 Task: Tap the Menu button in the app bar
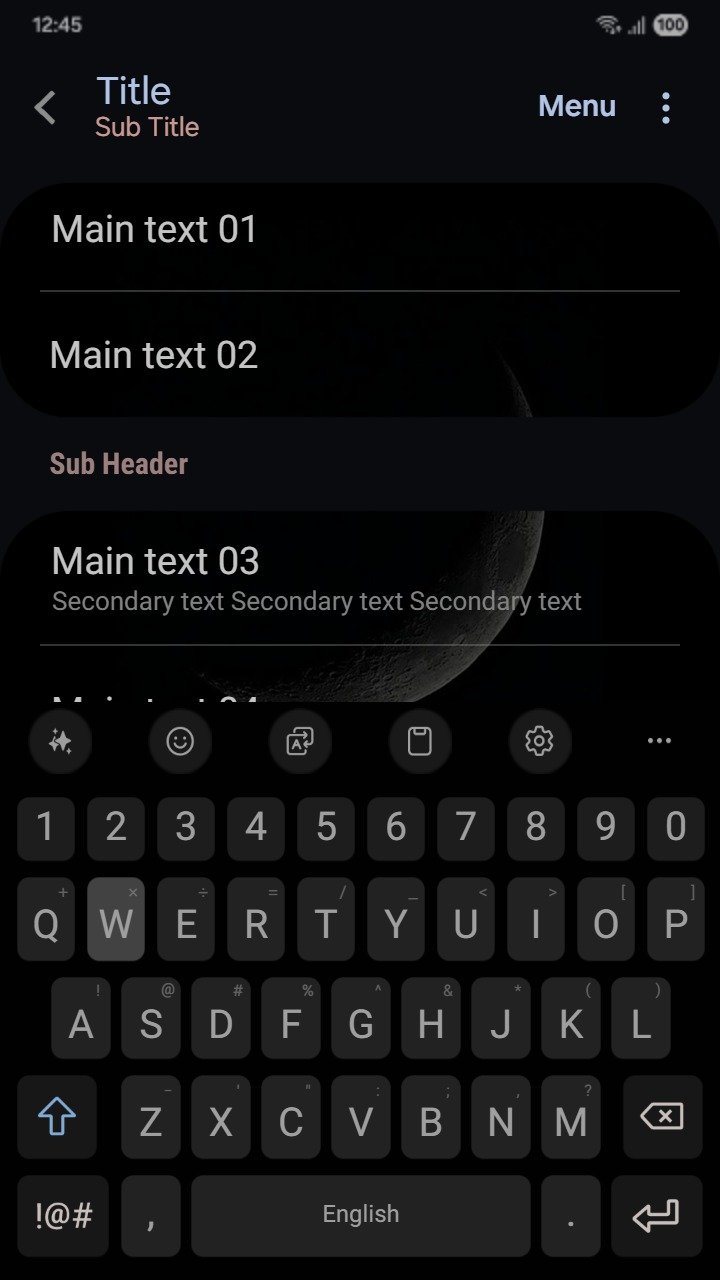coord(577,106)
